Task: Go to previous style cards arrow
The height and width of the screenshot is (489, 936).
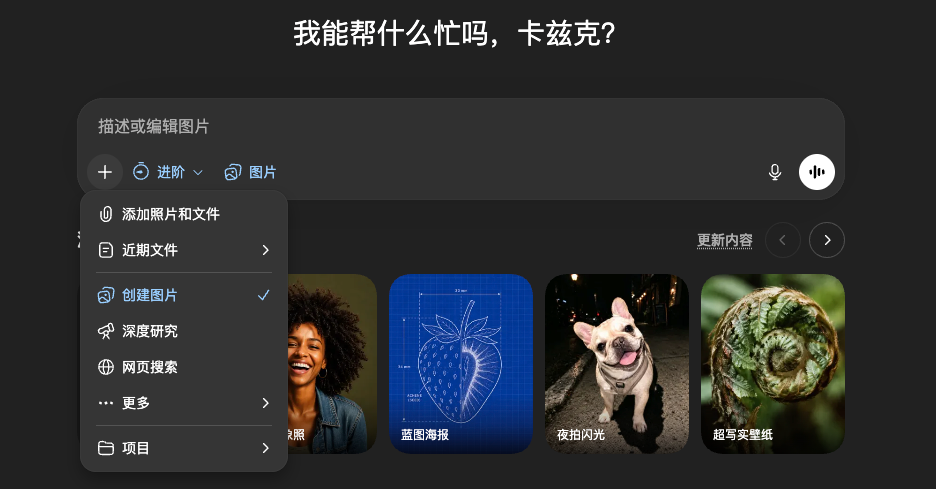Action: click(782, 240)
